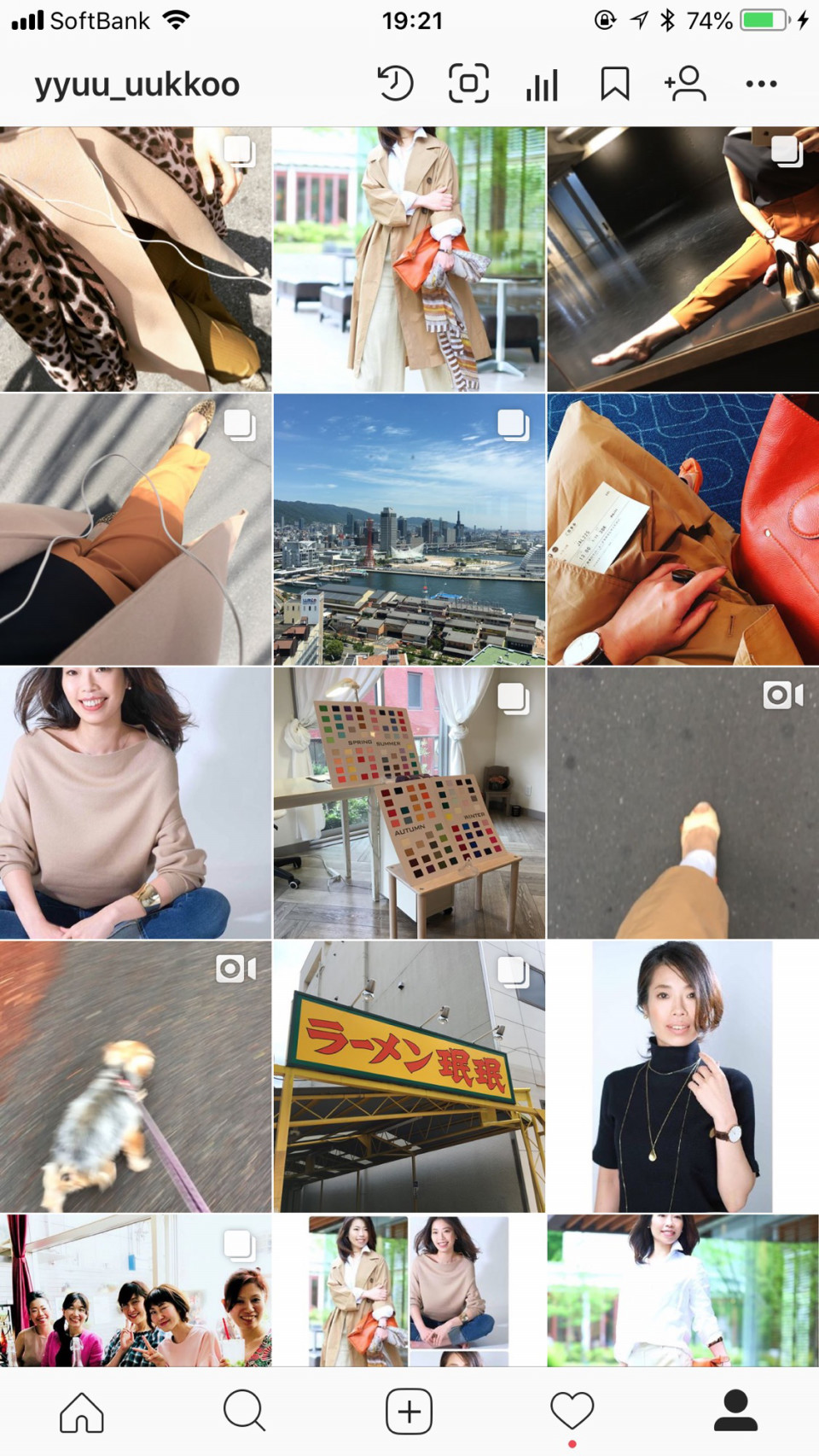Open the group of women photo post

pyautogui.click(x=136, y=1290)
